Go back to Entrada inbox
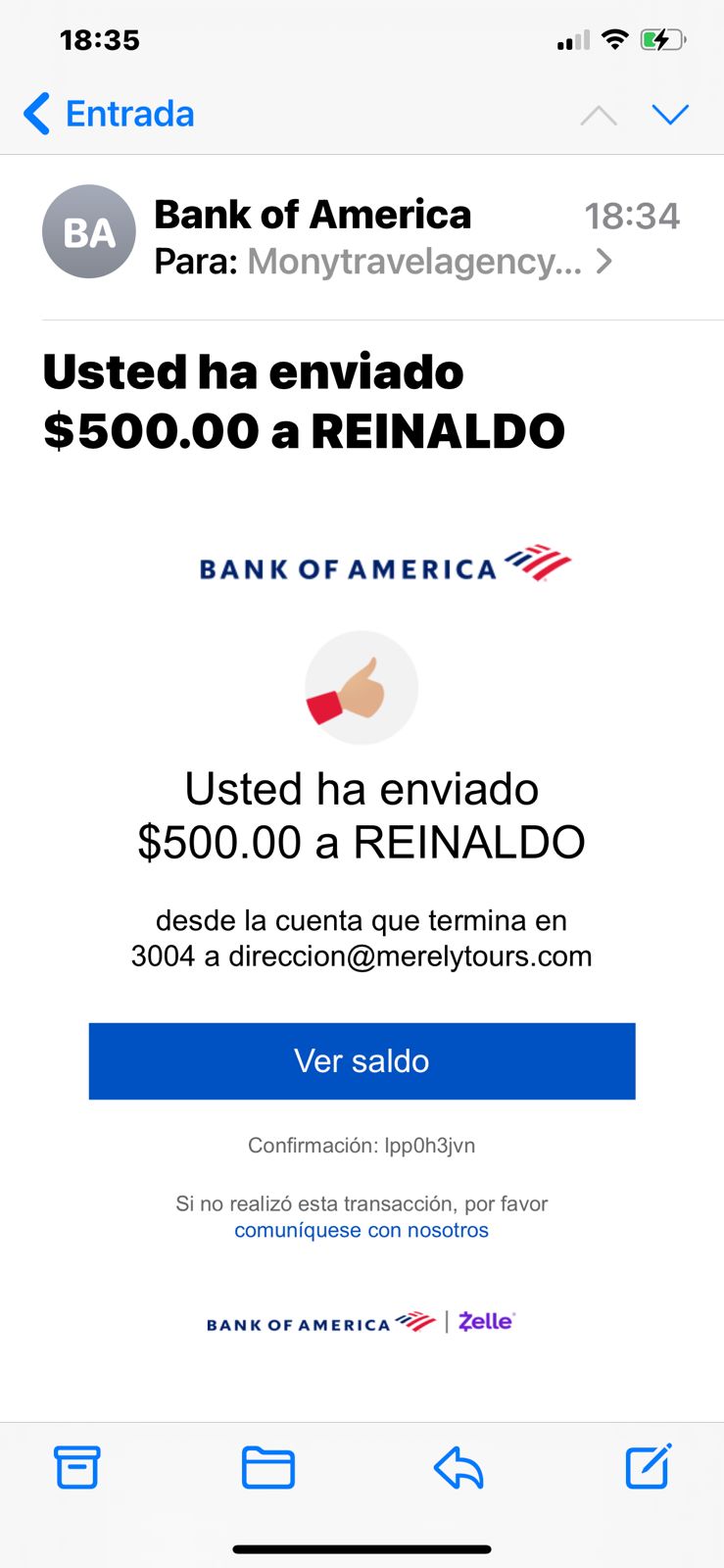The width and height of the screenshot is (724, 1568). pos(109,114)
